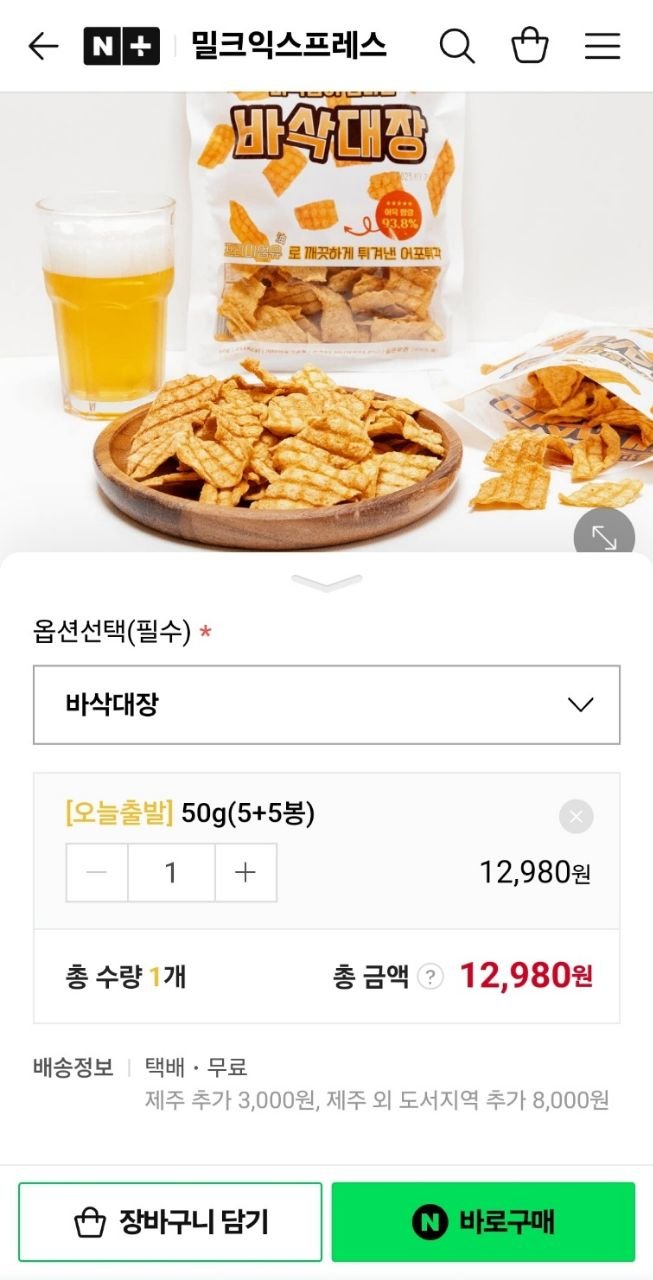Show help for 총 금액
This screenshot has height=1280, width=653.
pyautogui.click(x=430, y=977)
